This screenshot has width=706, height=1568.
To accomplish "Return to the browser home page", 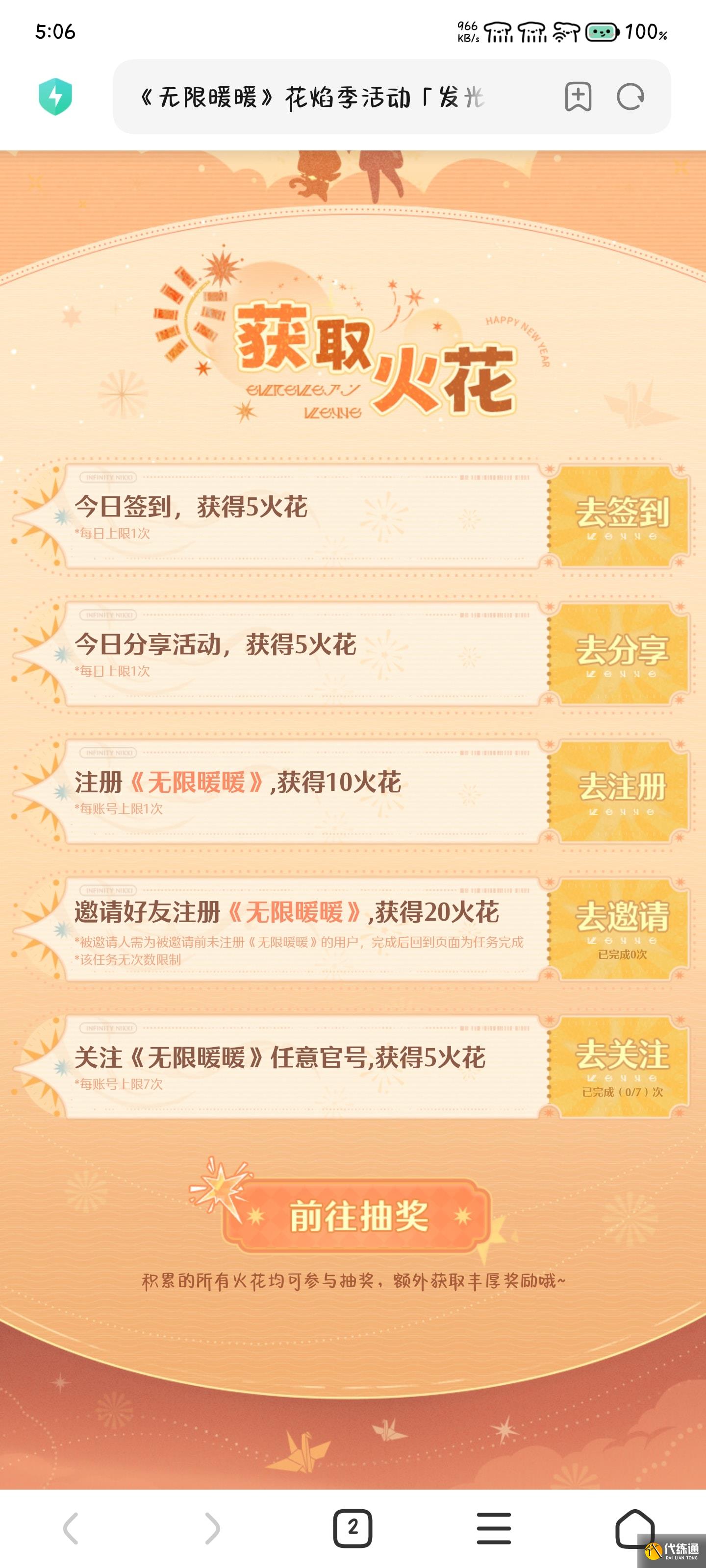I will 635,1528.
